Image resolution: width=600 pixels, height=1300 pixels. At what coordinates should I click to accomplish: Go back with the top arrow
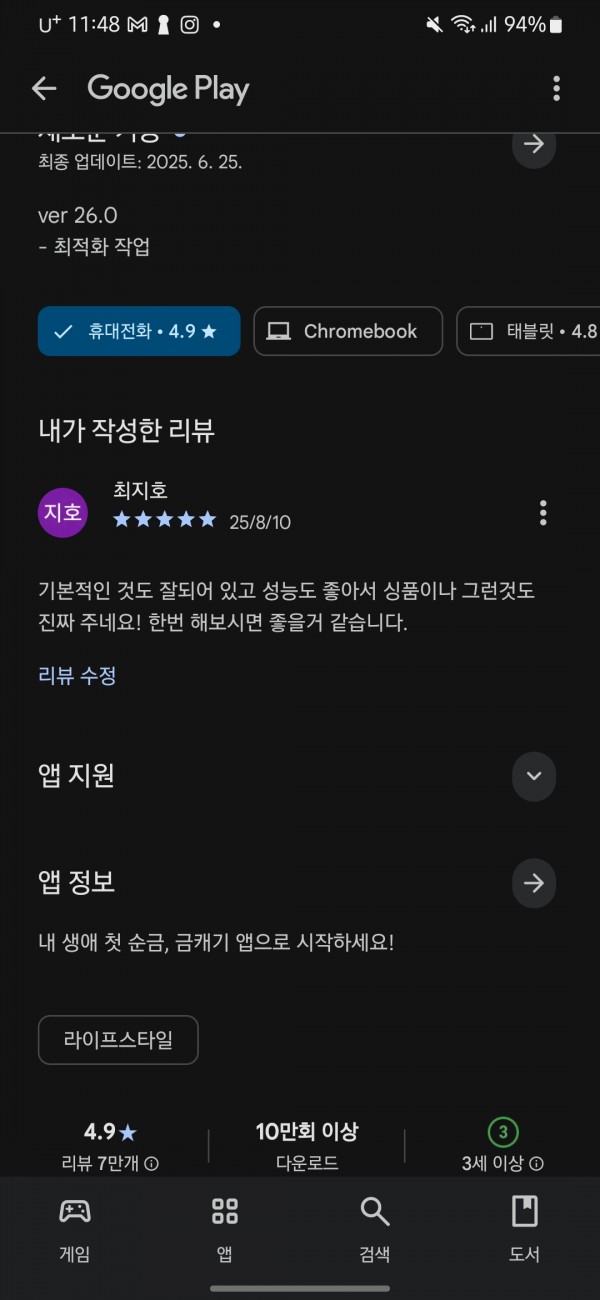44,89
